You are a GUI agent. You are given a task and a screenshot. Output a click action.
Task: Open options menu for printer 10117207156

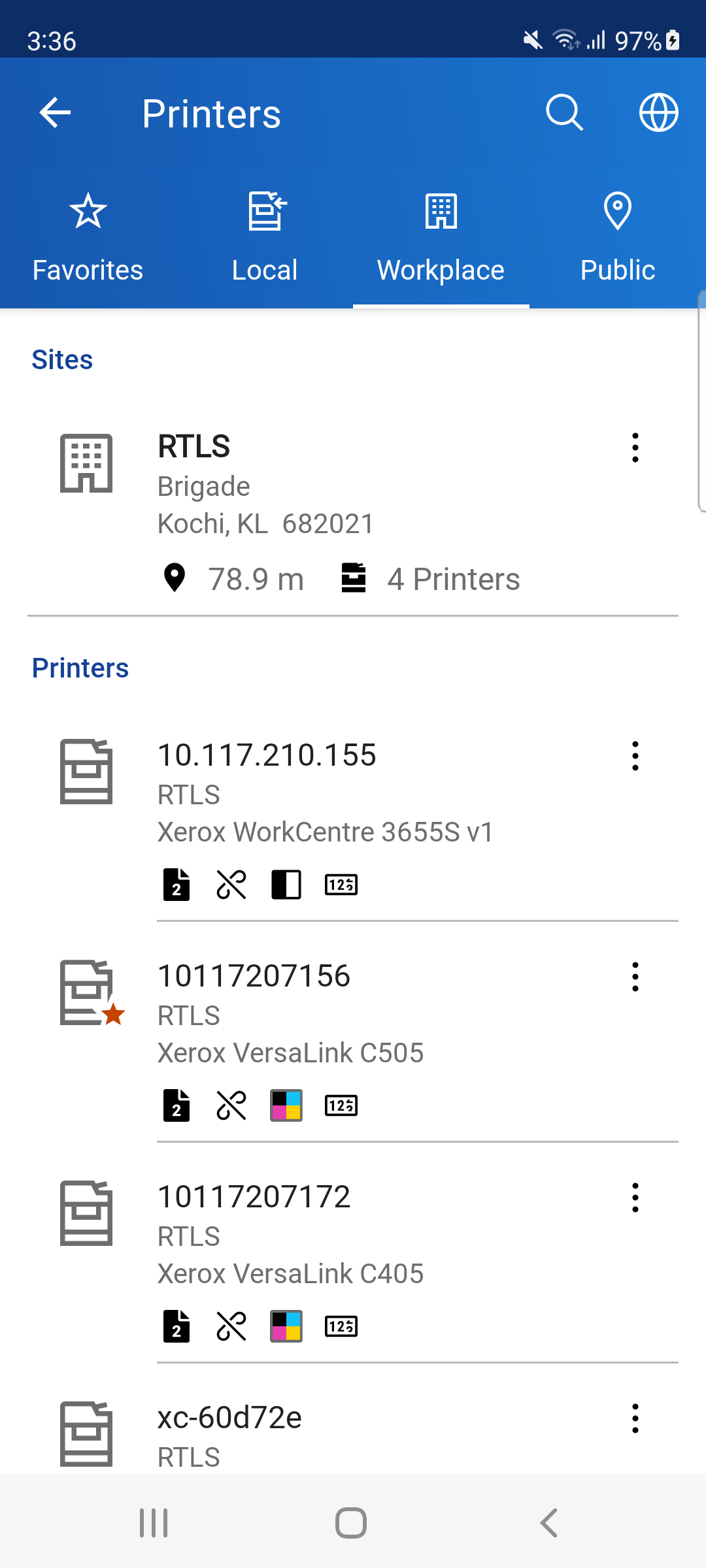click(x=635, y=977)
